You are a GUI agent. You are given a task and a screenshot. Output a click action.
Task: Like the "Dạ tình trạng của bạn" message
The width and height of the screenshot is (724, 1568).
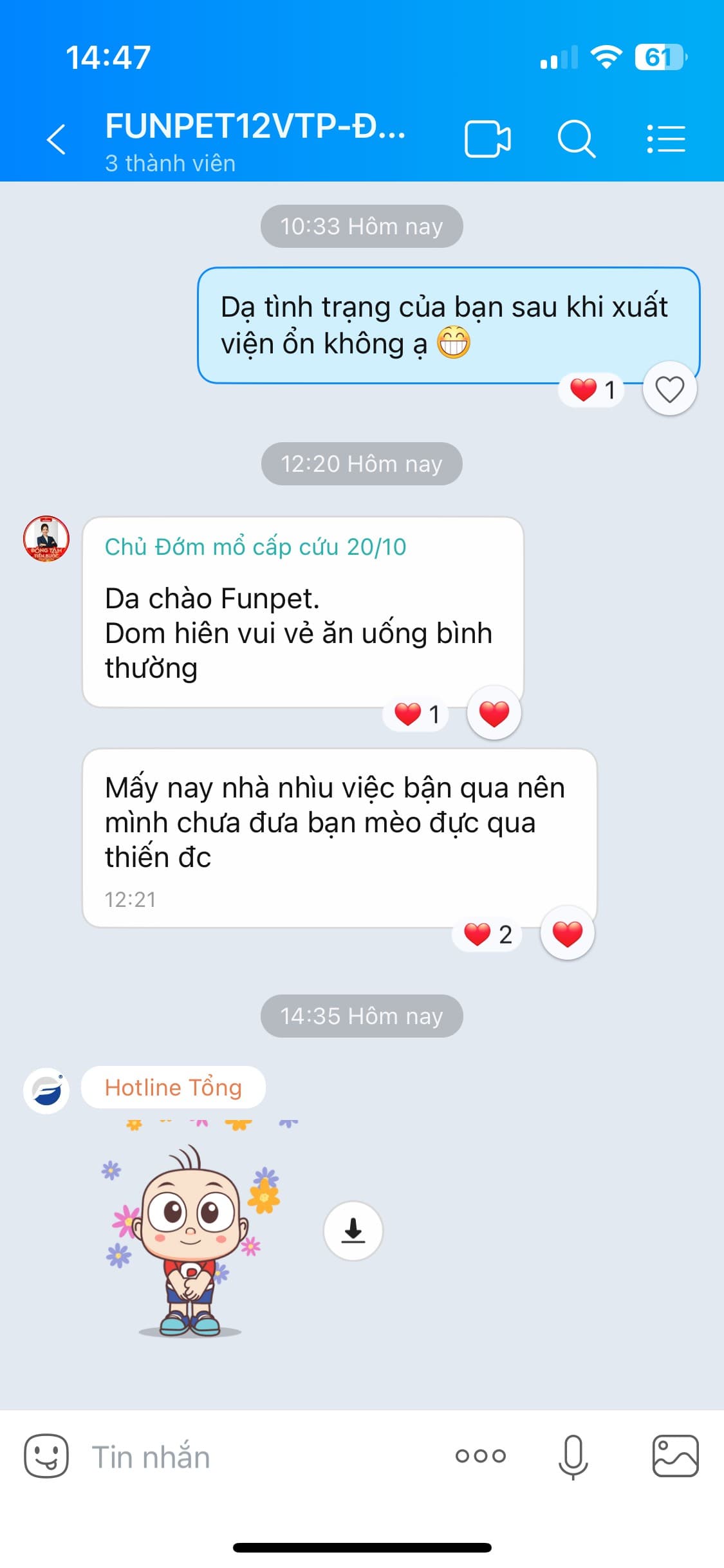(x=669, y=389)
